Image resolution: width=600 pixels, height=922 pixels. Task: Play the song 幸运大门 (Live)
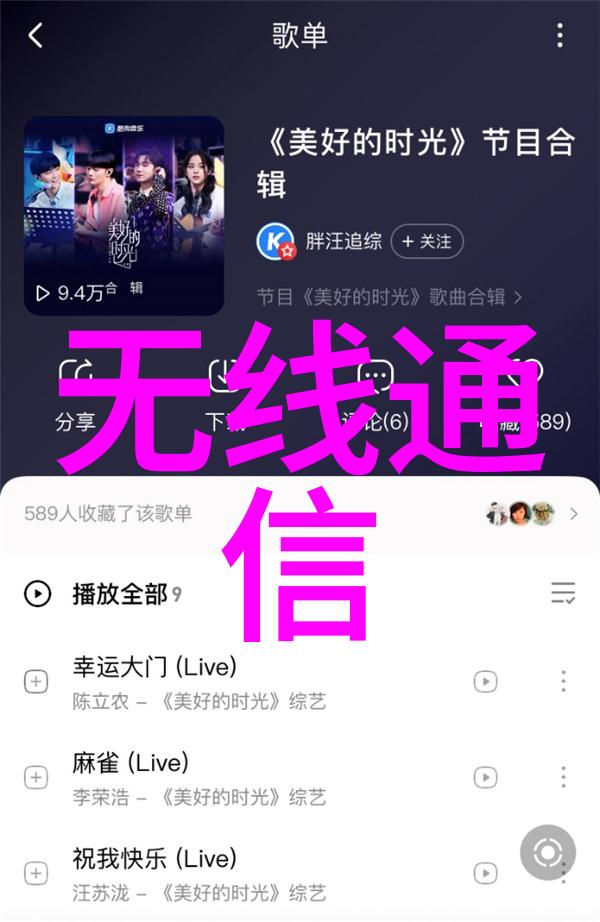point(200,680)
